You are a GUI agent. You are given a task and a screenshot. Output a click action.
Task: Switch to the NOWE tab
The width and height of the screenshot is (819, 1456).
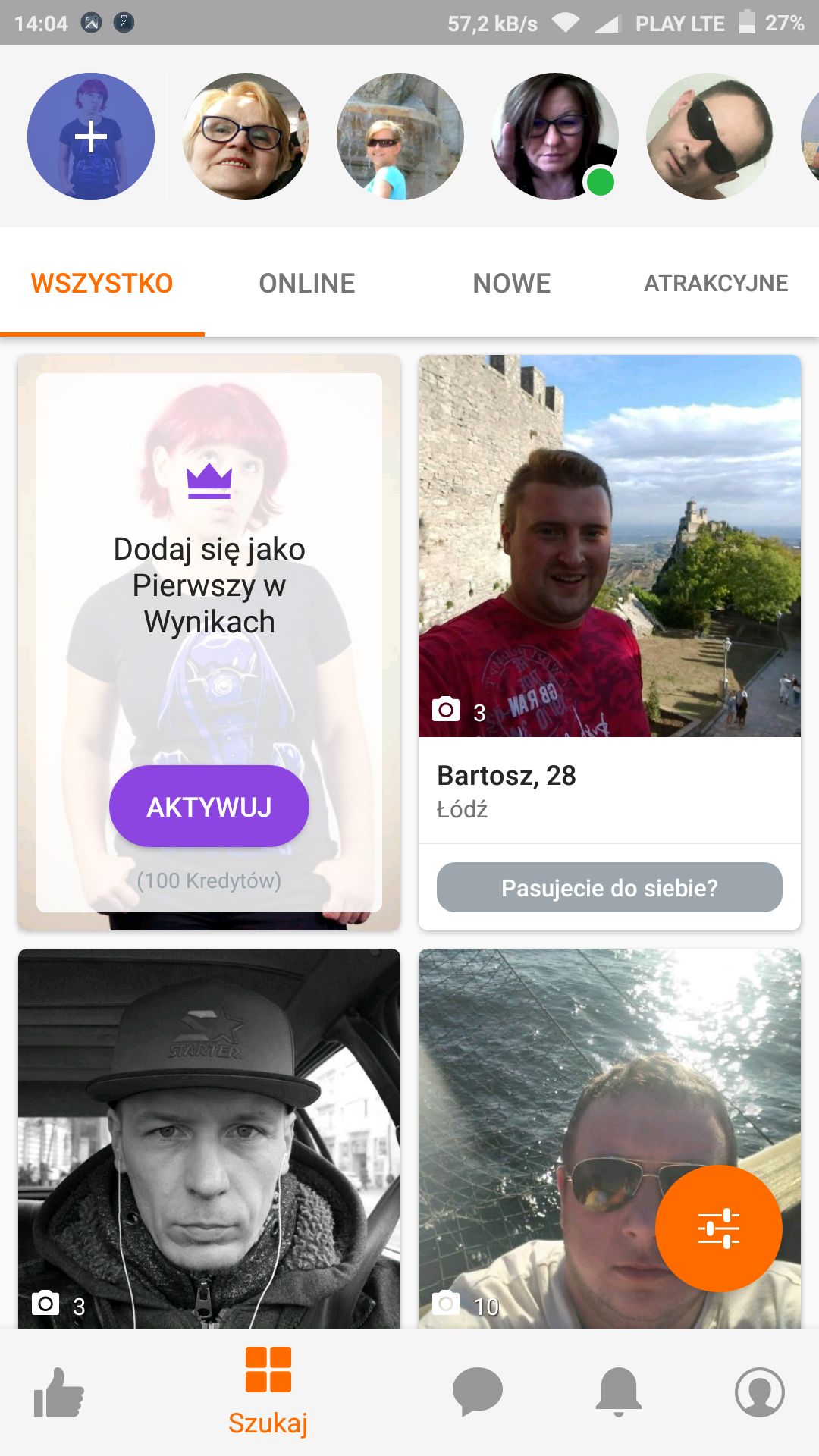coord(512,283)
